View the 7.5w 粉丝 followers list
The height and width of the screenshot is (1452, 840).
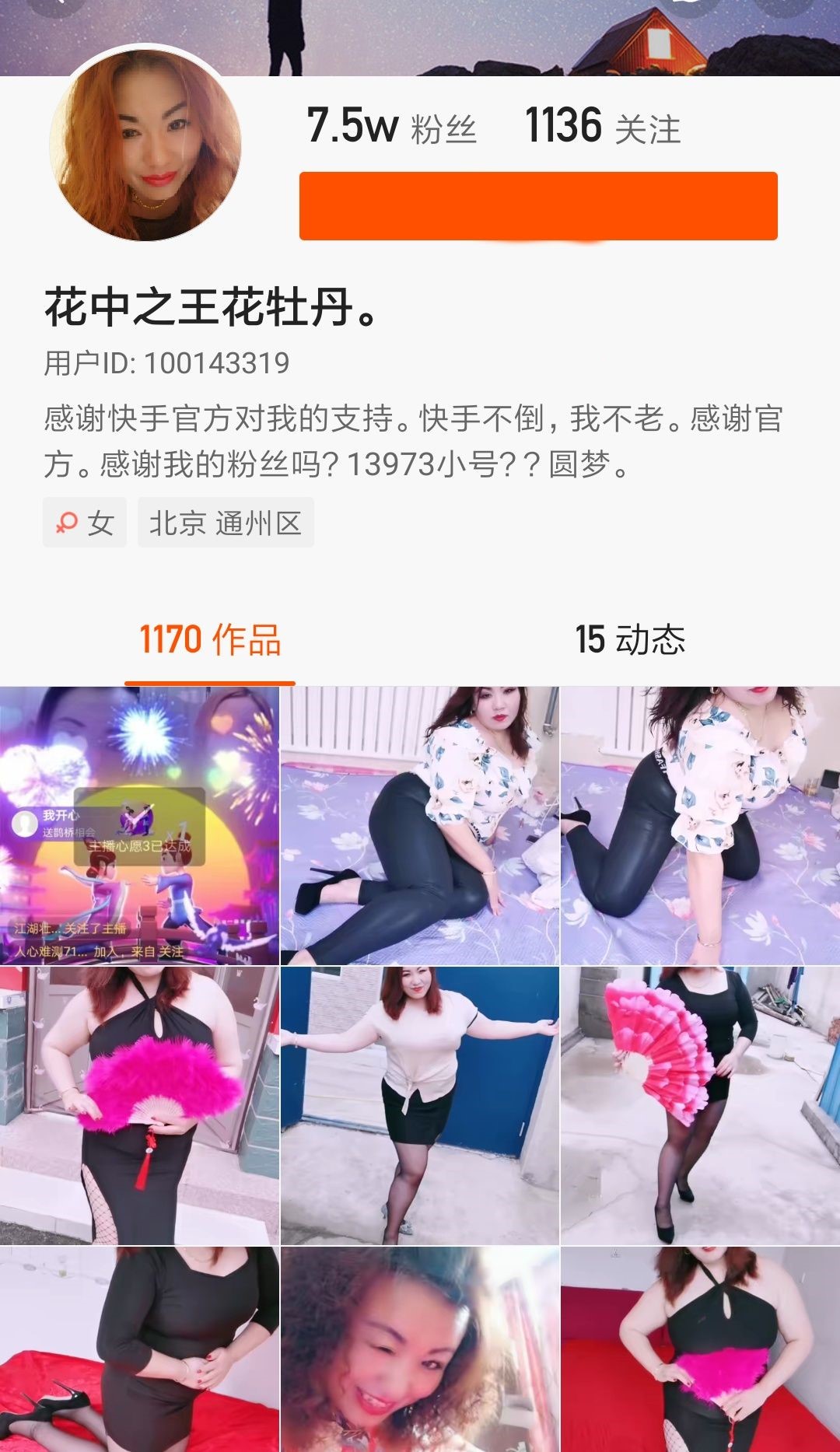(391, 126)
